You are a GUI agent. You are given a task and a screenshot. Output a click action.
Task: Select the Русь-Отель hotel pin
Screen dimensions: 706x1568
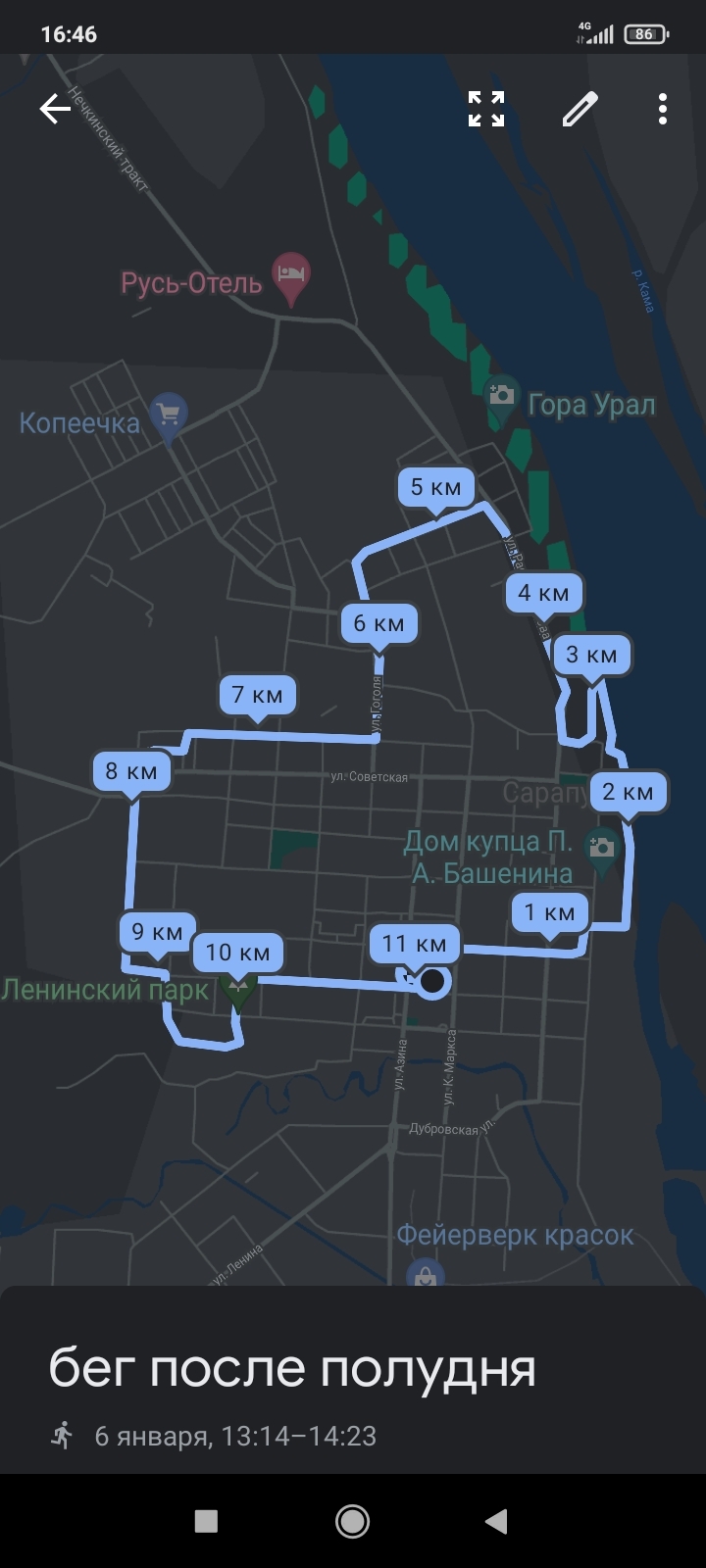click(x=290, y=274)
